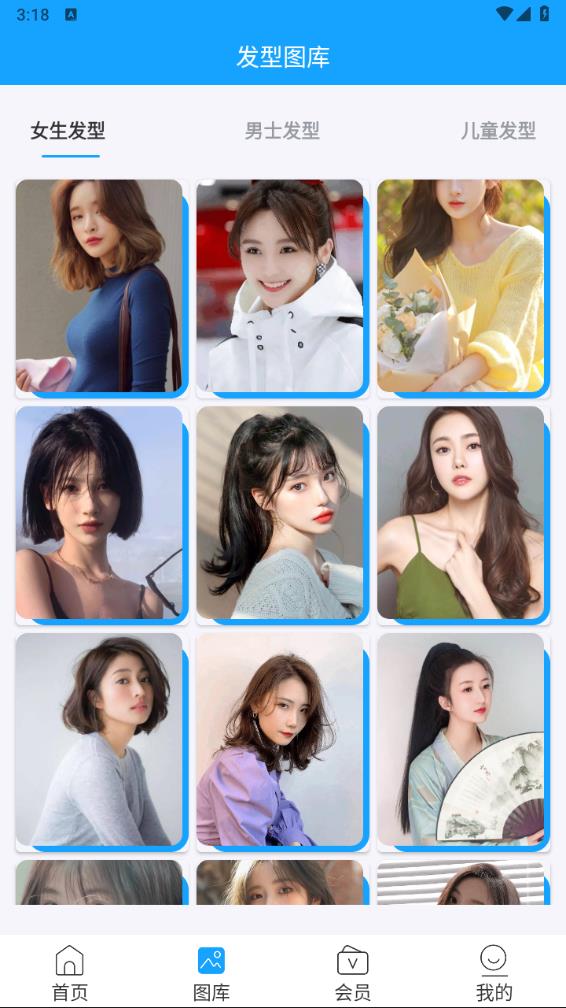
Task: View the yellow sweater hairstyle photo
Action: pos(461,286)
